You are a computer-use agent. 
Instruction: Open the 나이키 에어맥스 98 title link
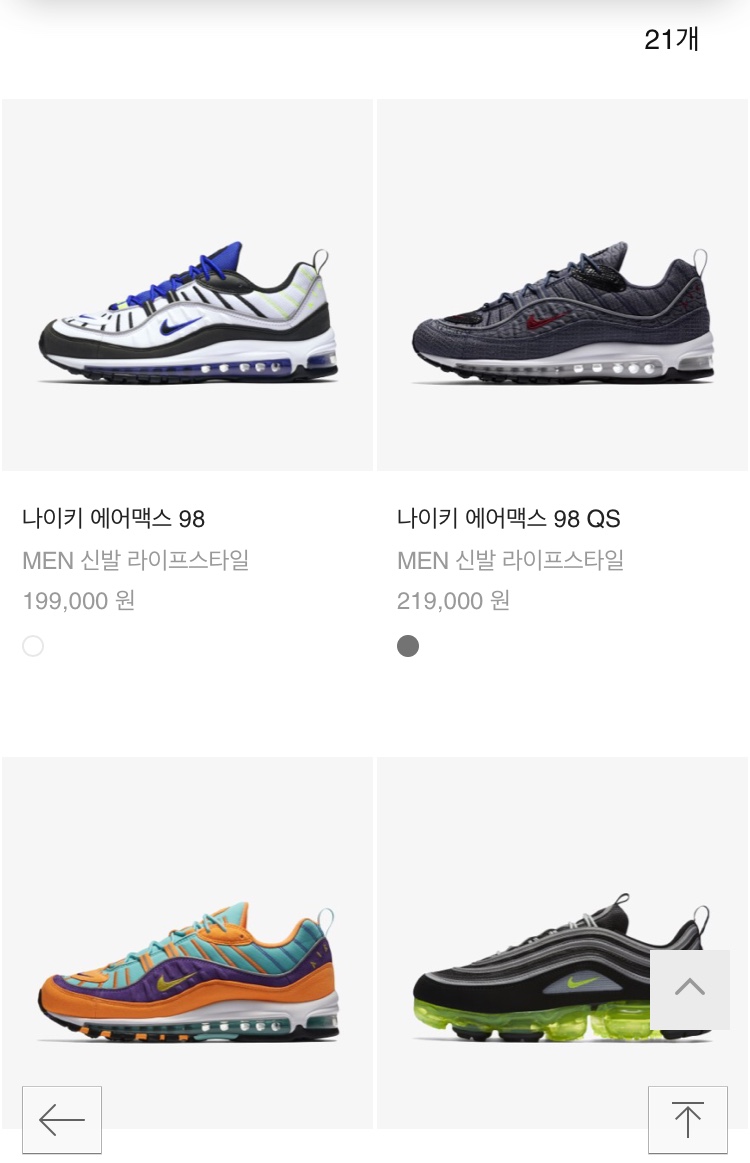point(114,518)
